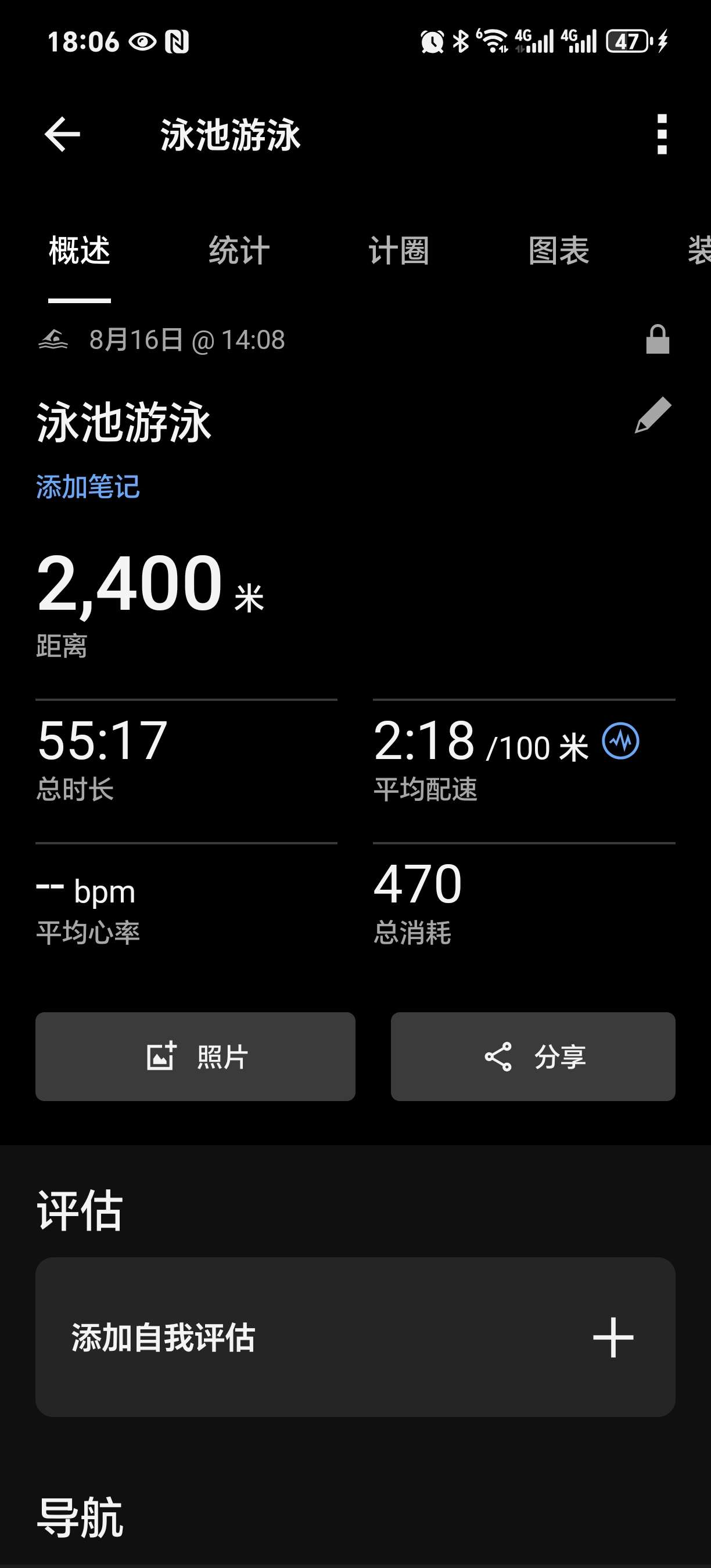This screenshot has height=1568, width=711.
Task: Select the 计圈 tab
Action: click(398, 250)
